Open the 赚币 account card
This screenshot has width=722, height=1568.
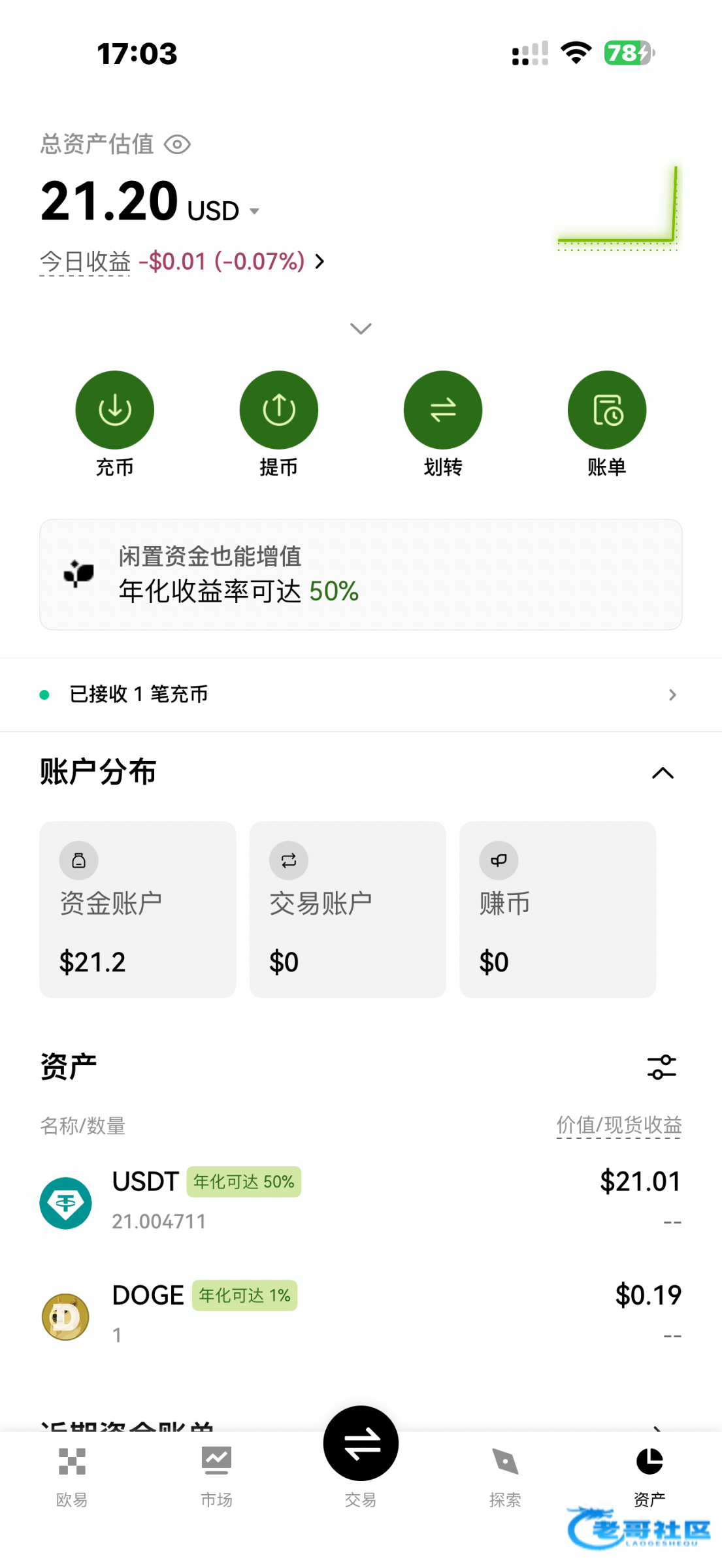[x=557, y=909]
